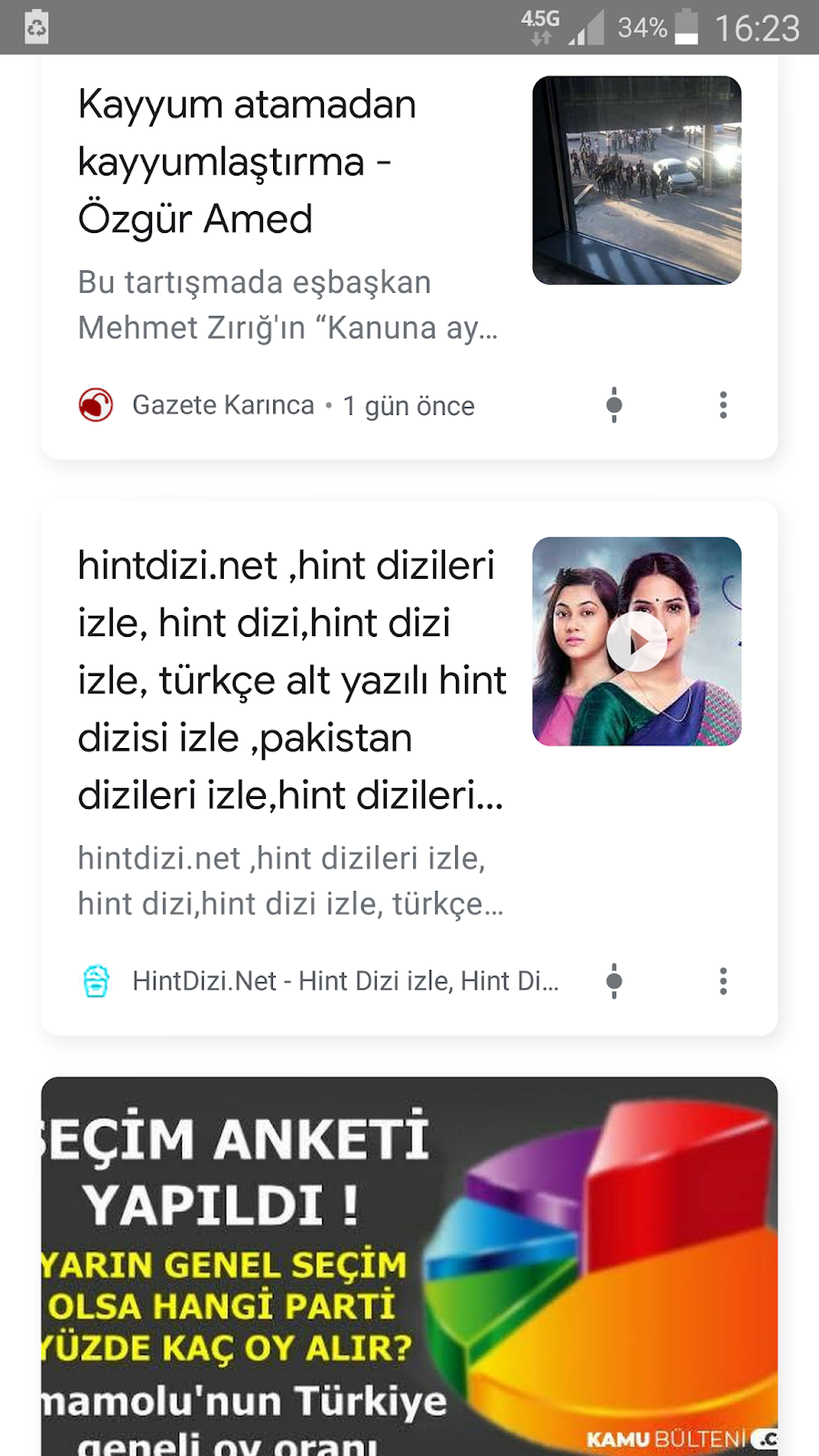Screen dimensions: 819x1456
Task: Open overflow menu on Gazete Karınca card
Action: tap(723, 405)
